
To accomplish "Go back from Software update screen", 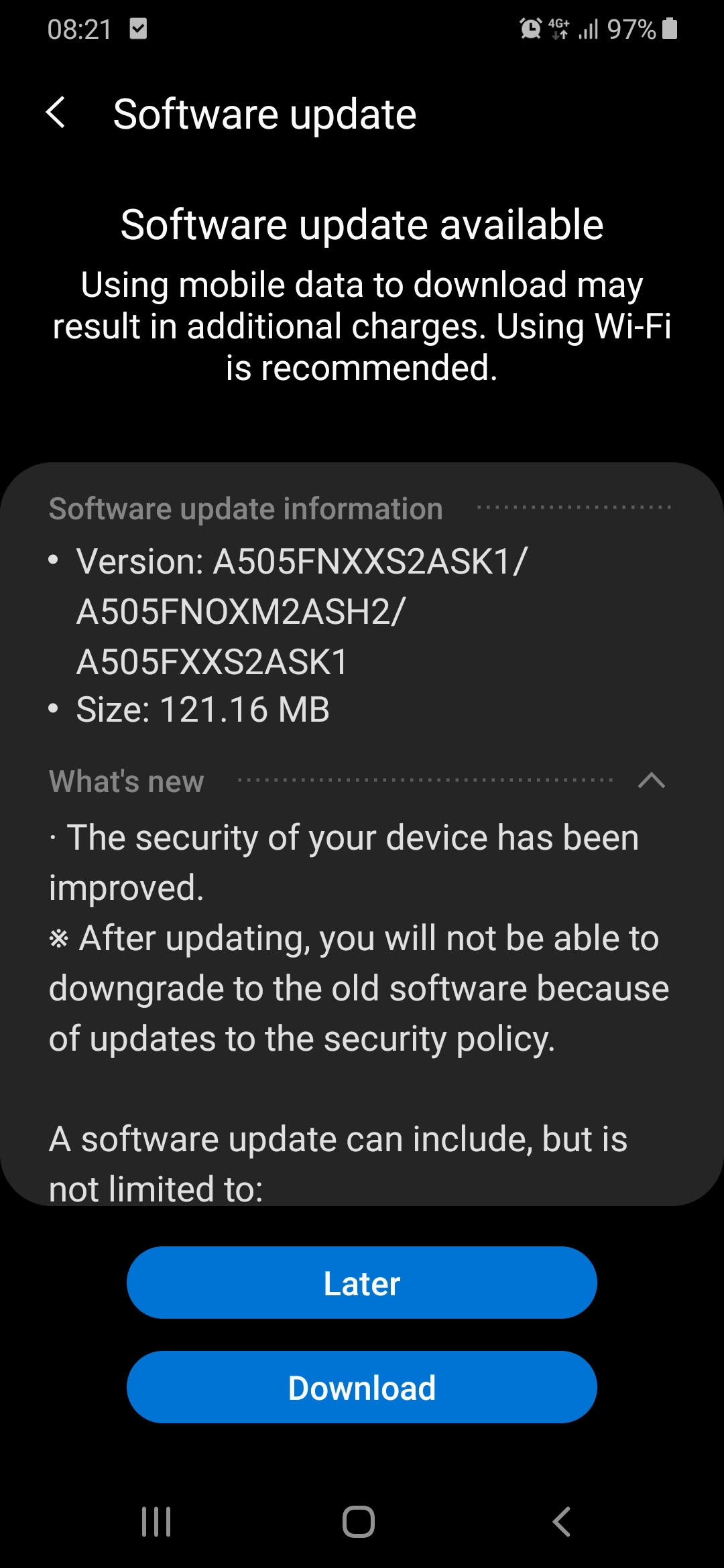I will [56, 113].
